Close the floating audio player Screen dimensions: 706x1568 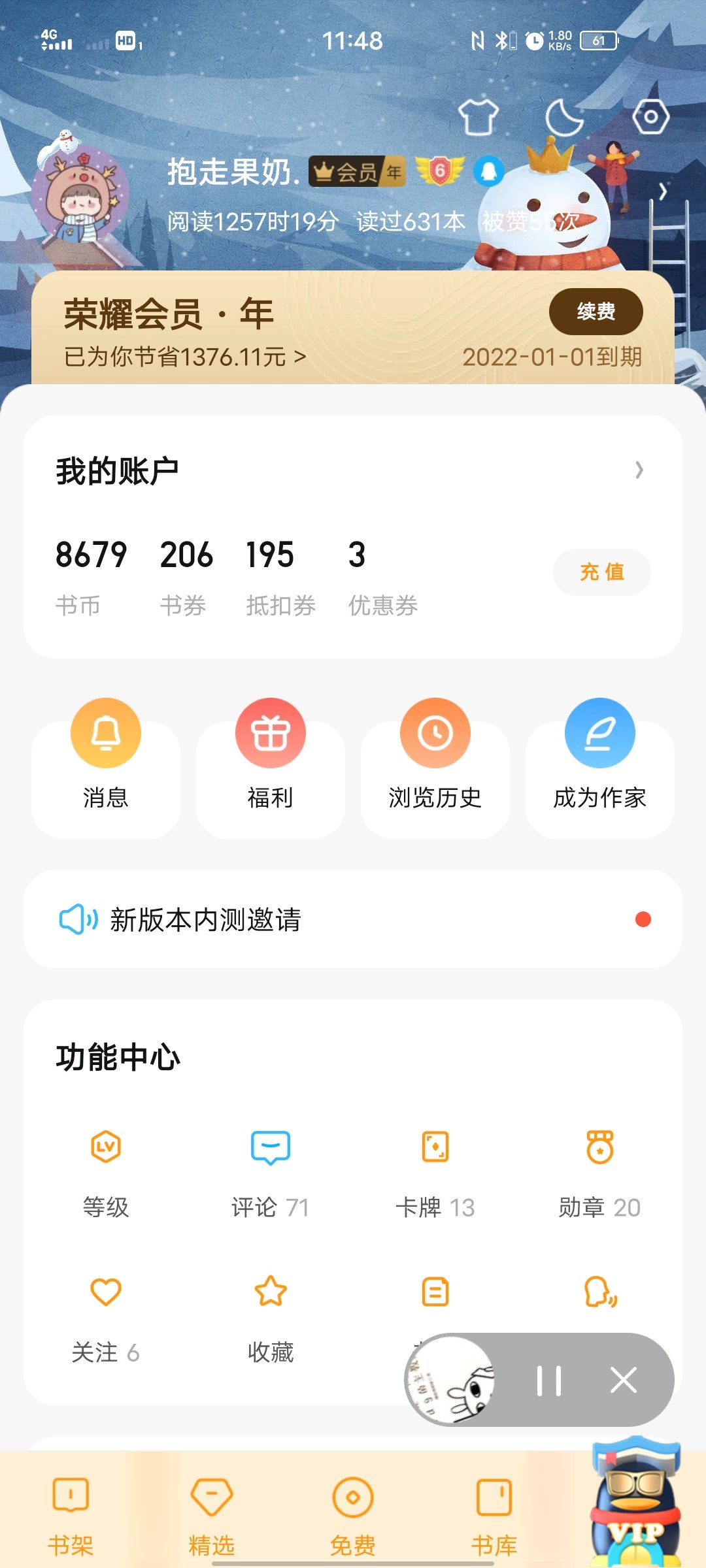[x=623, y=1380]
